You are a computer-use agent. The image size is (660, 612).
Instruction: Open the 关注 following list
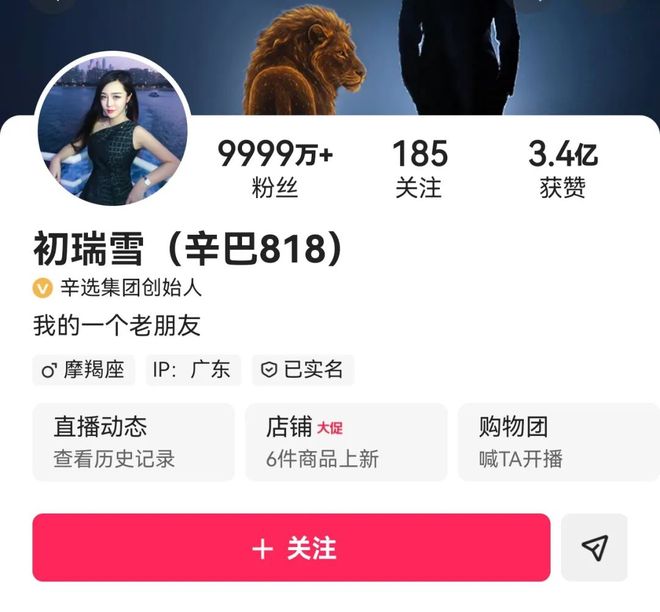[419, 169]
